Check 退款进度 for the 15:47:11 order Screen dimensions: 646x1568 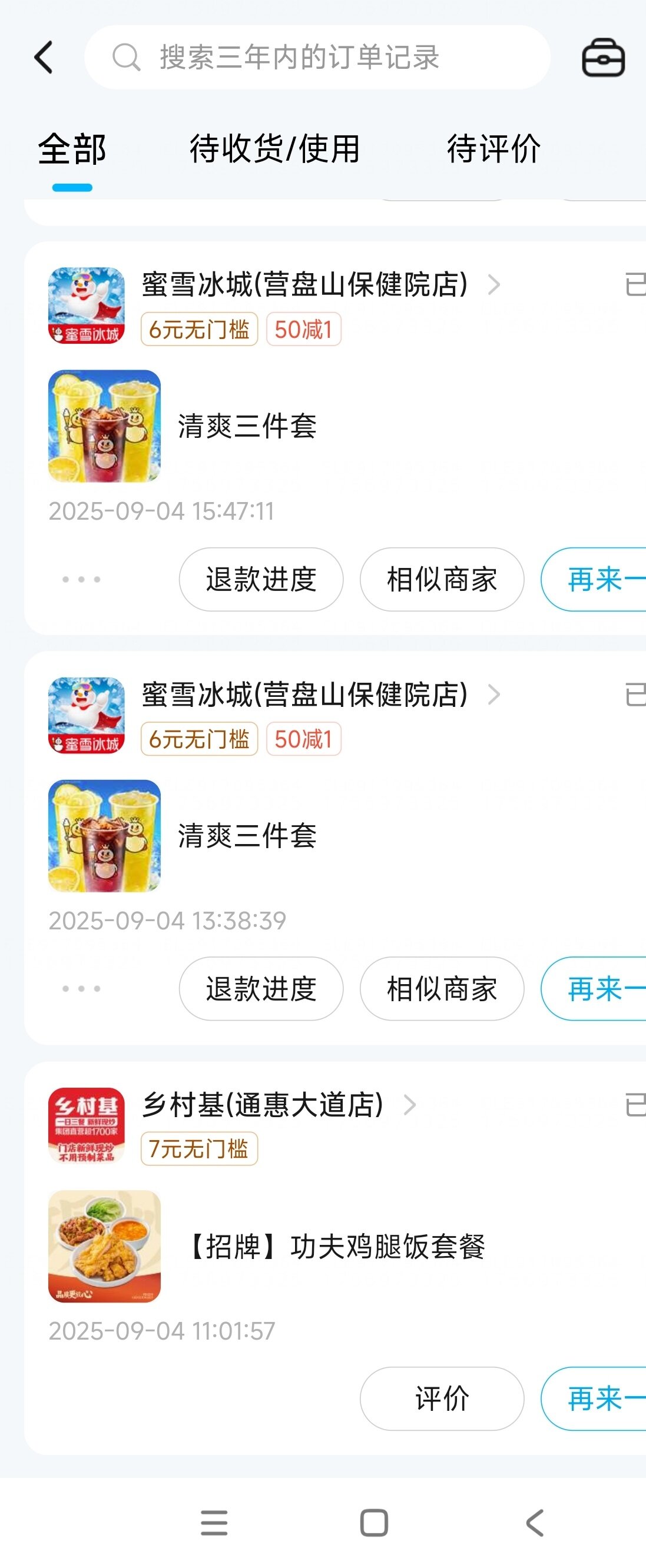pos(261,579)
